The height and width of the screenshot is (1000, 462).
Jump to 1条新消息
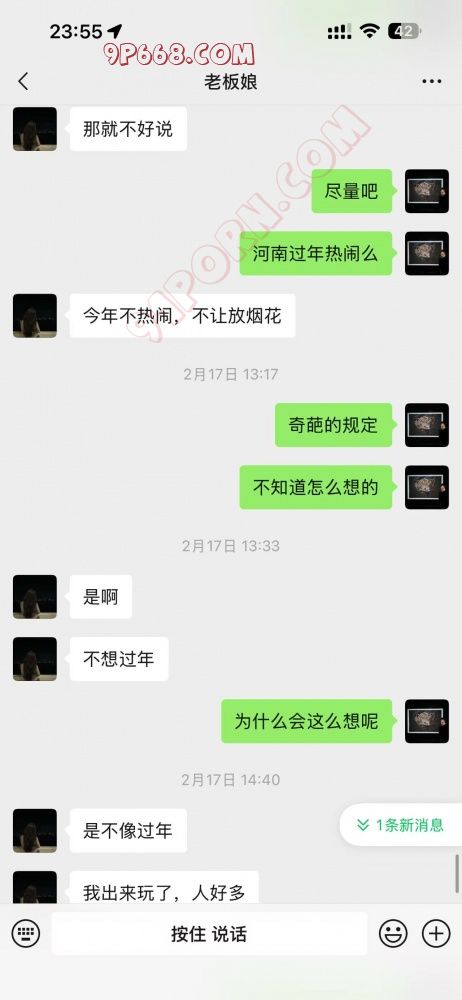click(401, 825)
